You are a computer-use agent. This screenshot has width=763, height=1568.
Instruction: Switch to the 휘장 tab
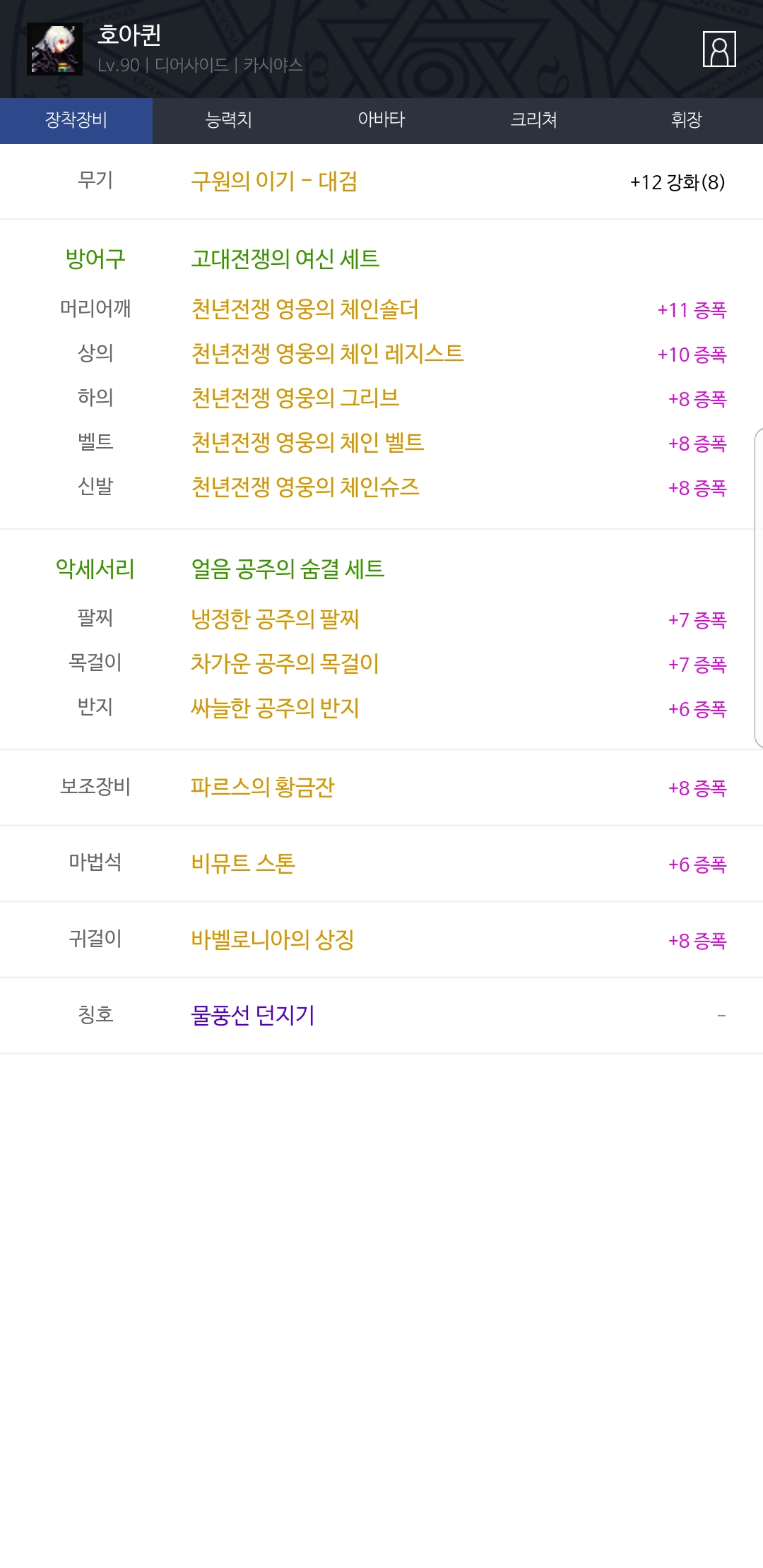(x=687, y=120)
